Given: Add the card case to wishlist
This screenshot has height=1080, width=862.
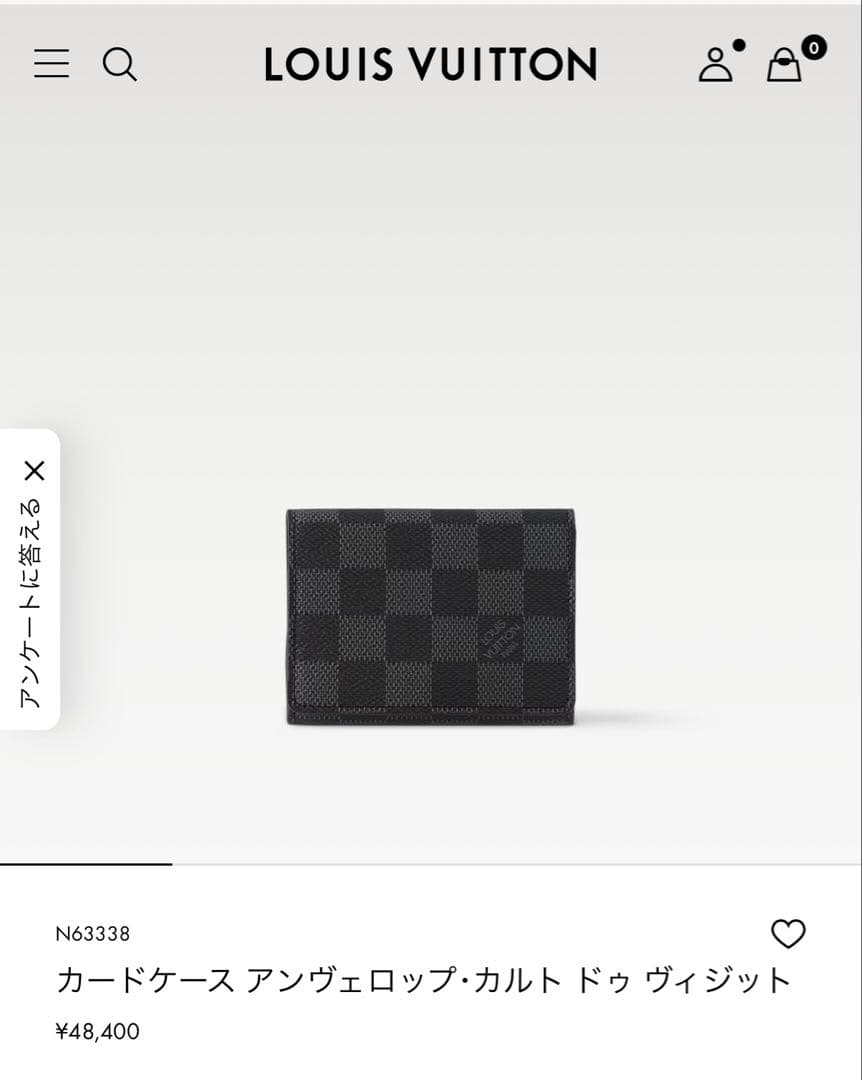Looking at the screenshot, I should click(x=788, y=934).
